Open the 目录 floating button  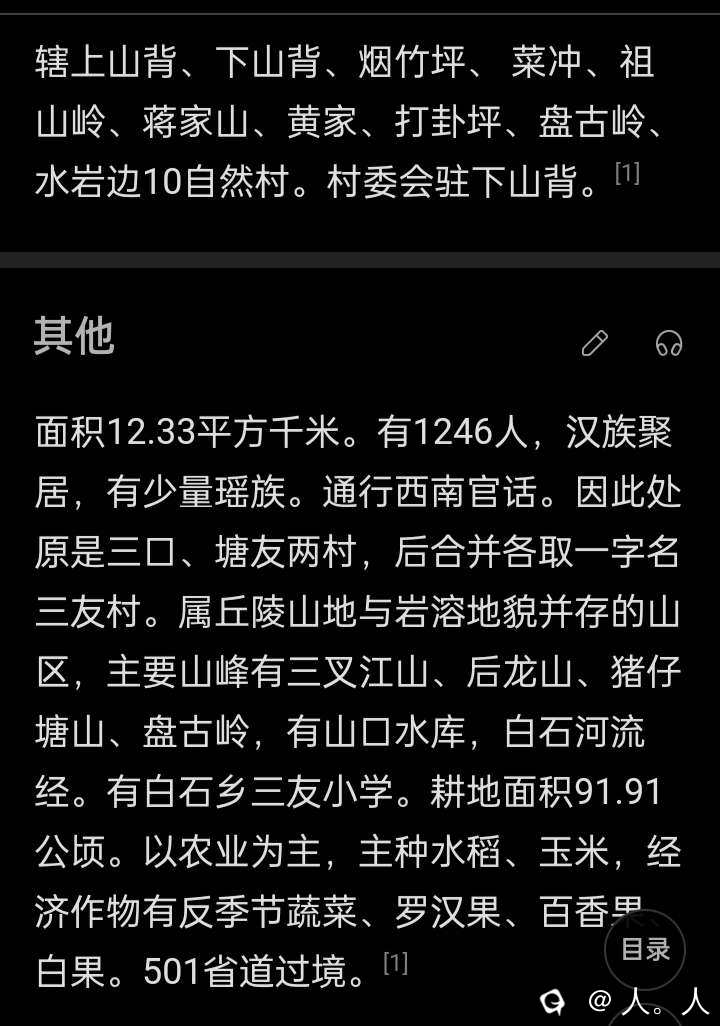pyautogui.click(x=645, y=949)
